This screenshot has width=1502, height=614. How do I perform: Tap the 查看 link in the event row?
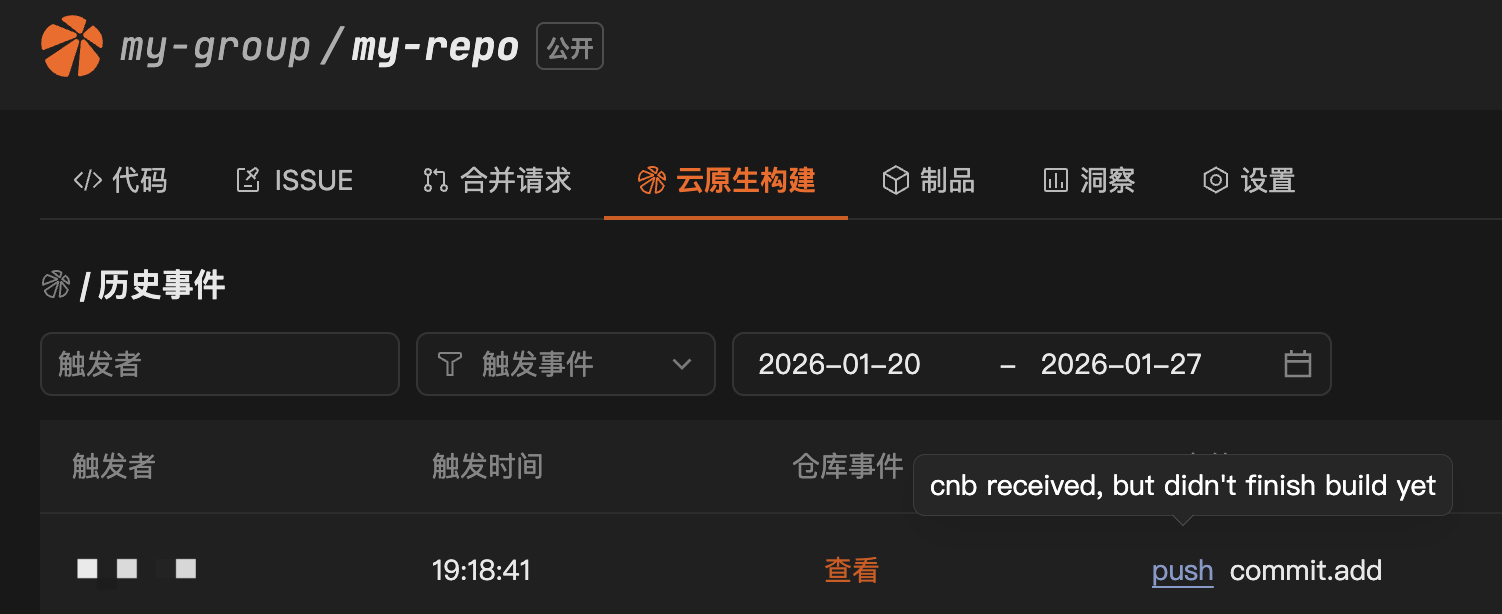(851, 571)
